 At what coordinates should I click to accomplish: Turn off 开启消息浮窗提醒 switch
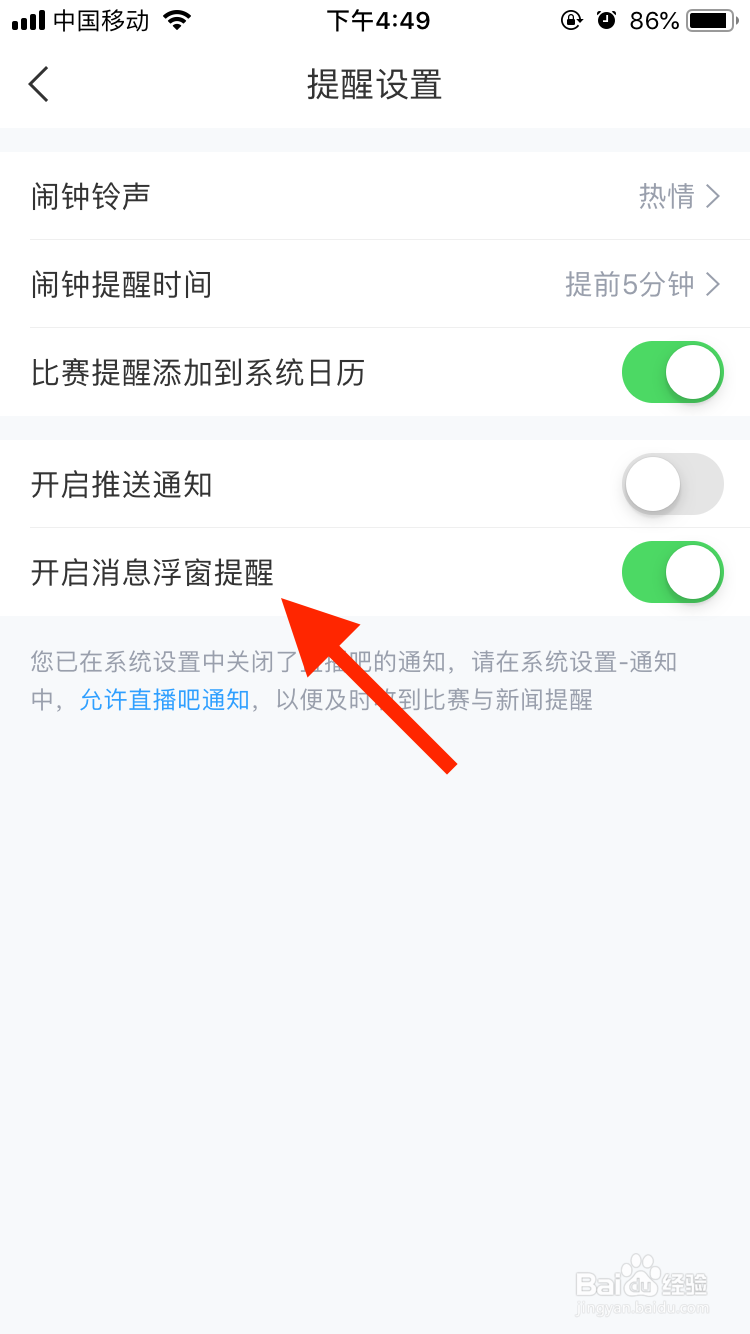click(x=672, y=572)
